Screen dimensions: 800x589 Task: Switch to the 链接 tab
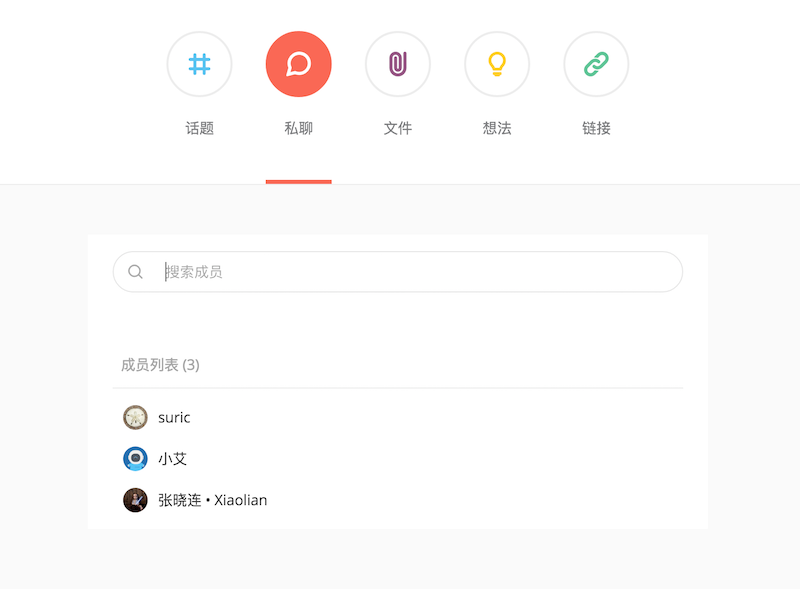coord(596,65)
